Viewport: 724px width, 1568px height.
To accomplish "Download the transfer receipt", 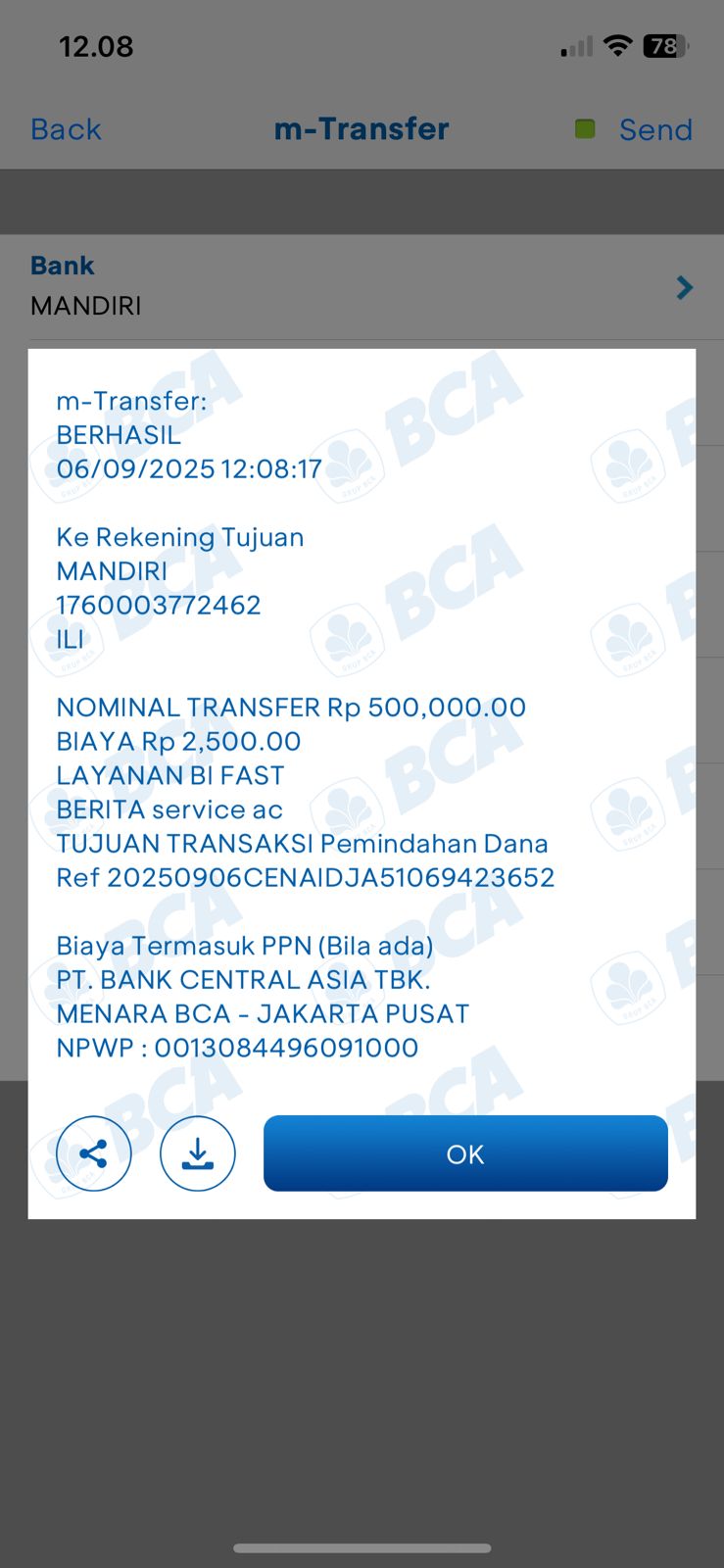I will click(198, 1153).
